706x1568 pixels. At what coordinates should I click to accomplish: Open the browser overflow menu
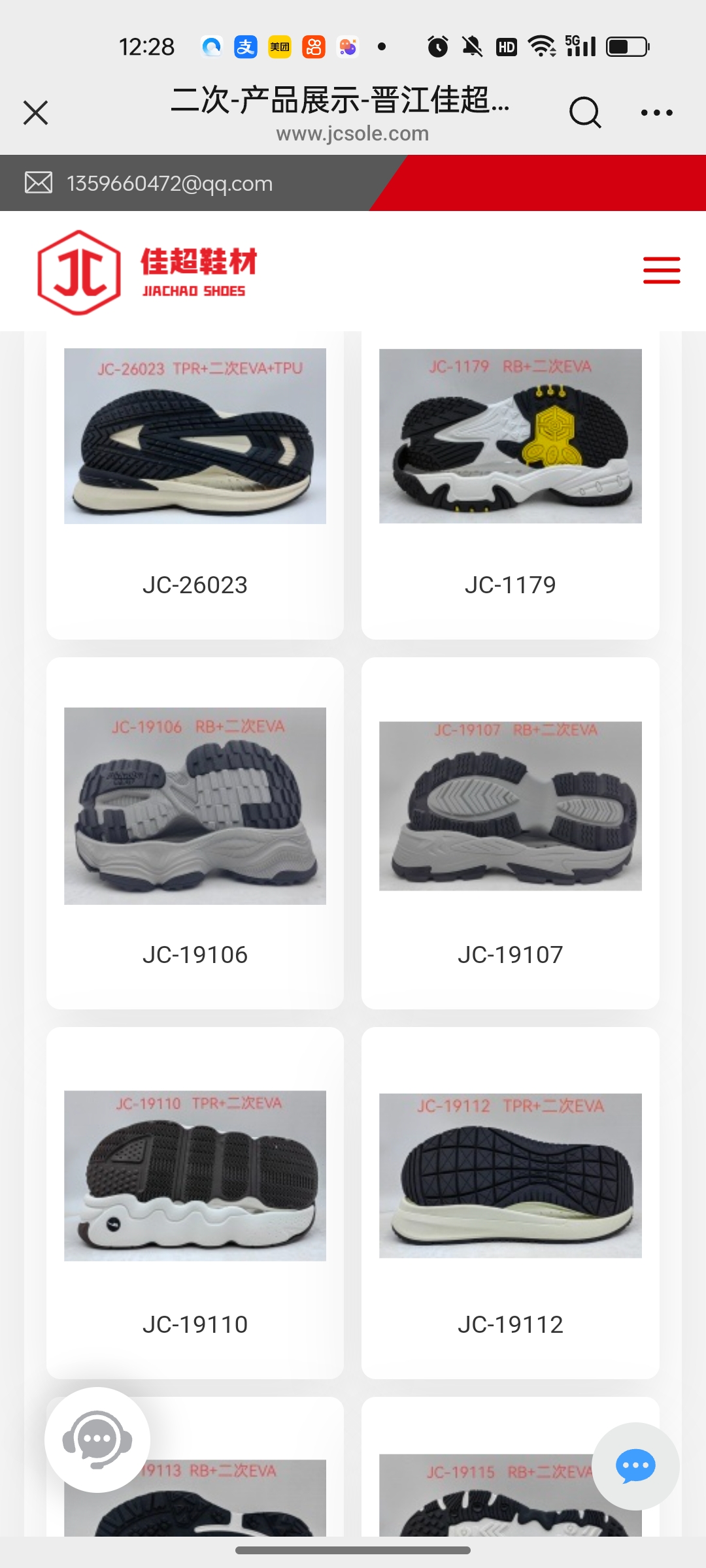[656, 112]
